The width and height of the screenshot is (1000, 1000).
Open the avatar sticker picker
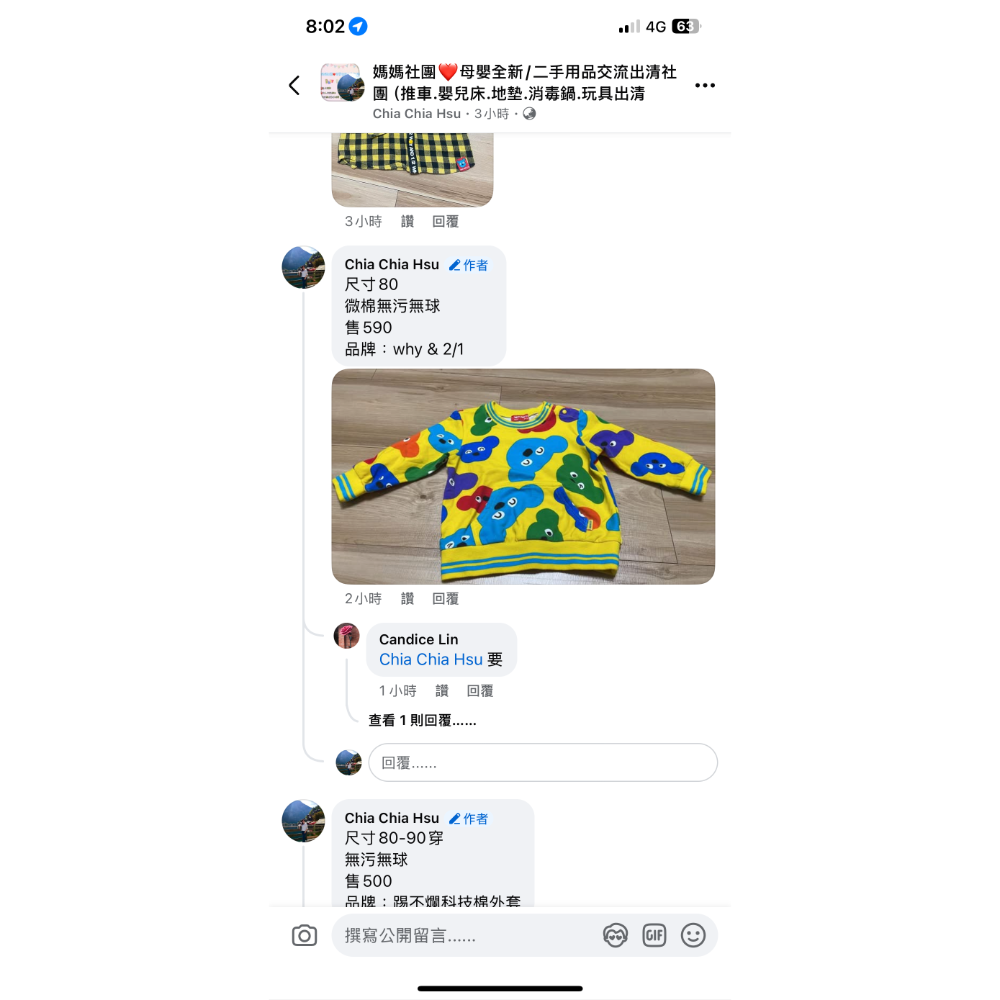615,936
